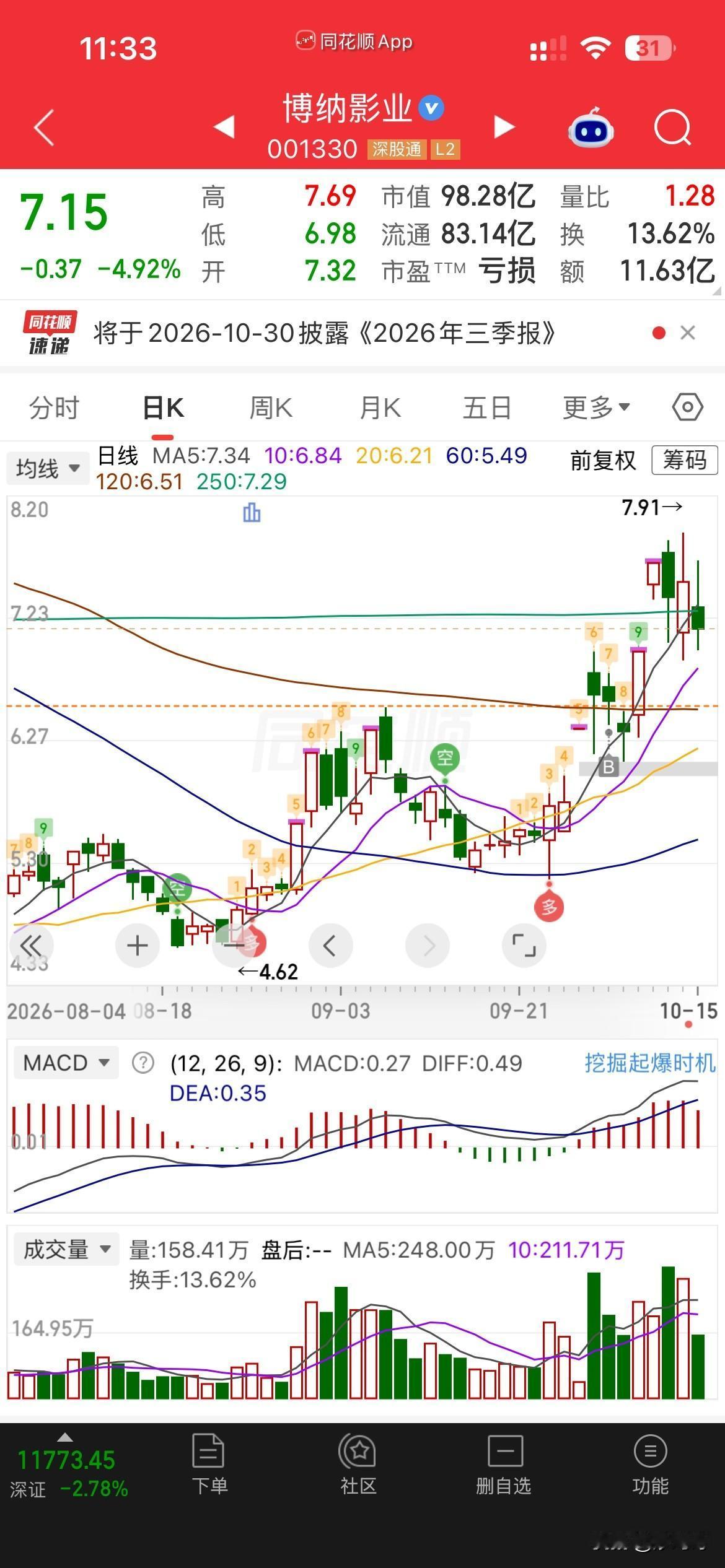
Task: Tap 删自选 to remove from watchlist
Action: click(504, 1465)
